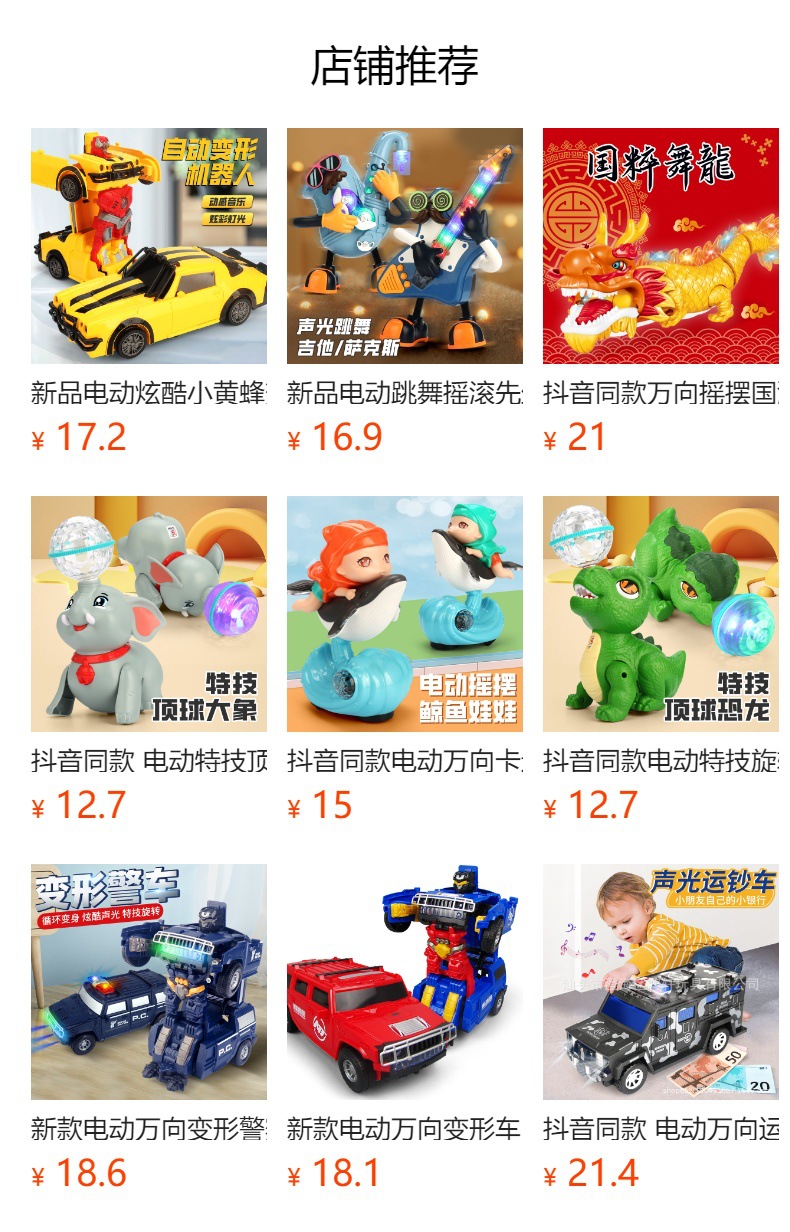Image resolution: width=790 pixels, height=1232 pixels.
Task: View the ¥16.9 dancing guitar and saxophone toy
Action: (x=405, y=246)
